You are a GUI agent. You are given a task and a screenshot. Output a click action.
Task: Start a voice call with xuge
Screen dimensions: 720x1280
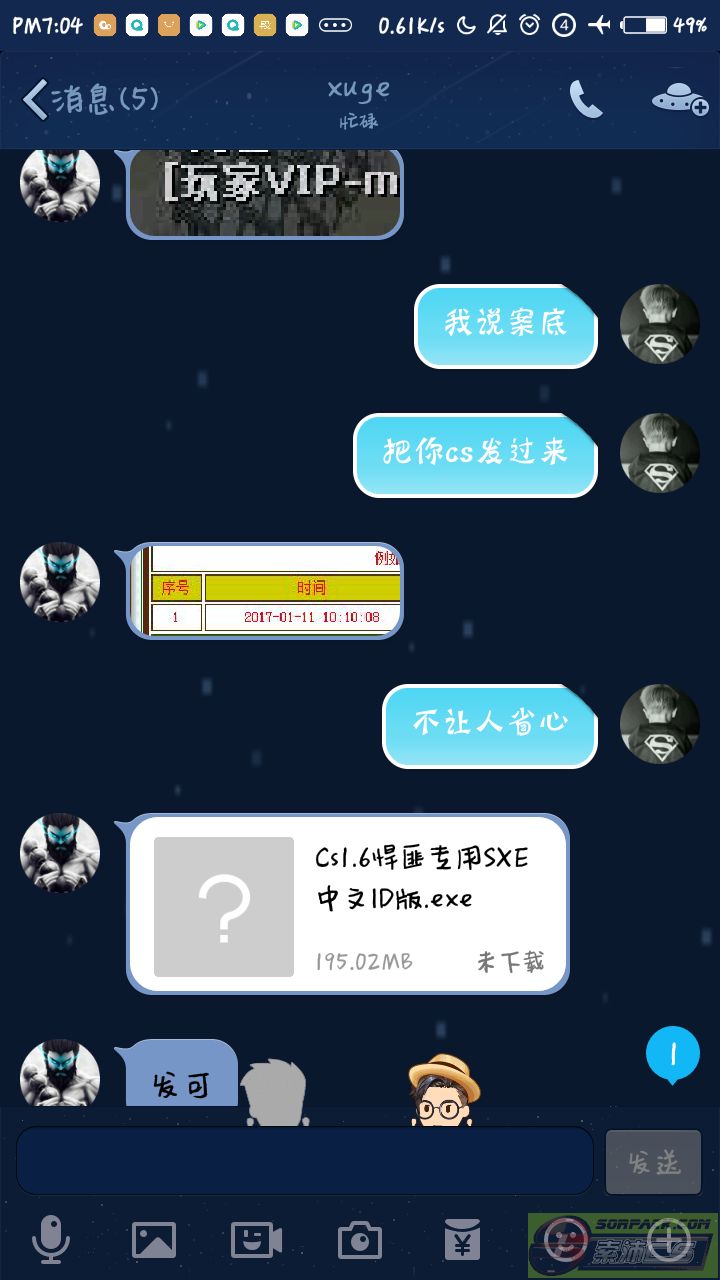point(586,99)
